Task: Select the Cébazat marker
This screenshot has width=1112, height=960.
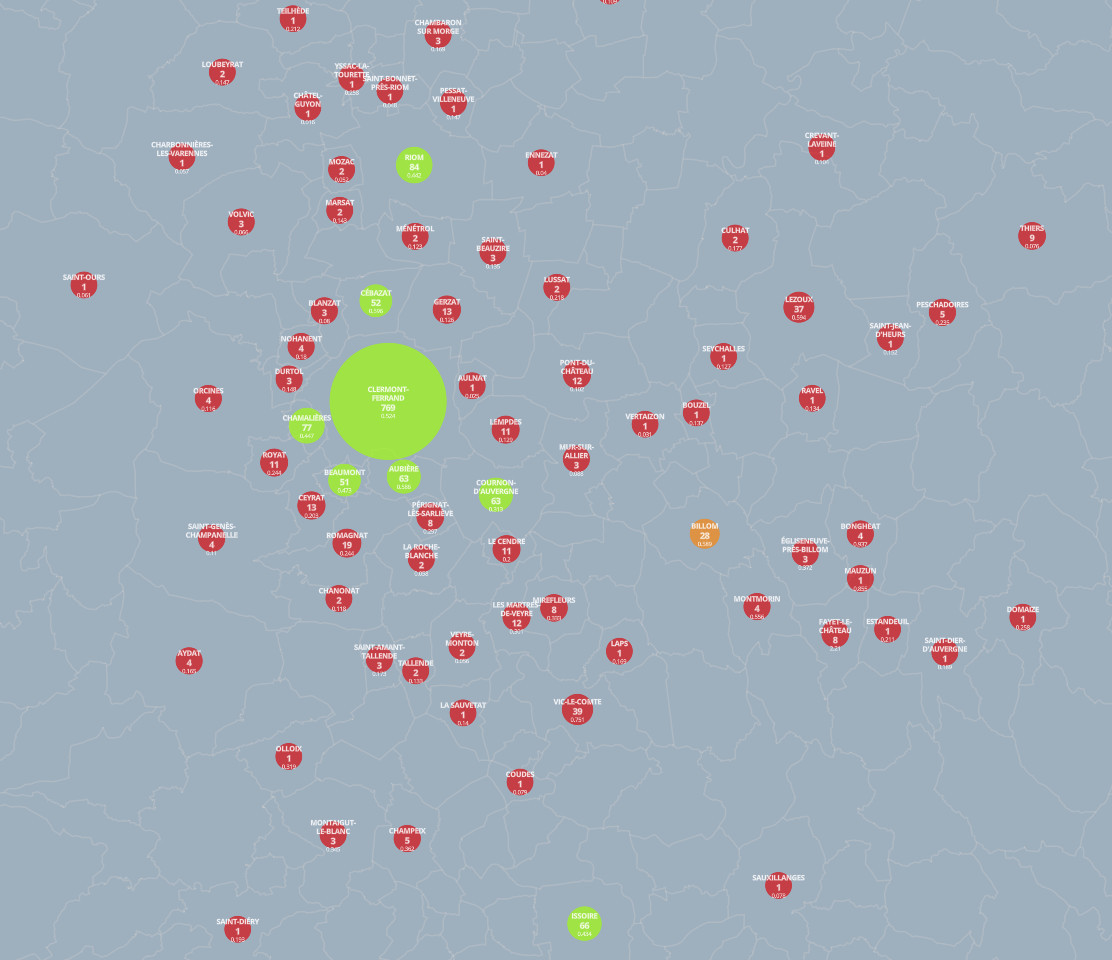Action: (375, 301)
